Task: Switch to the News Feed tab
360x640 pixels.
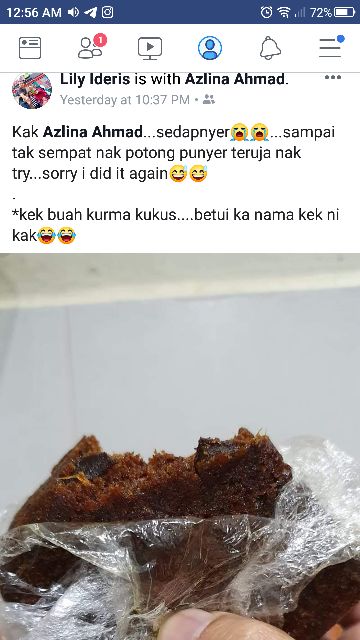Action: click(x=30, y=48)
